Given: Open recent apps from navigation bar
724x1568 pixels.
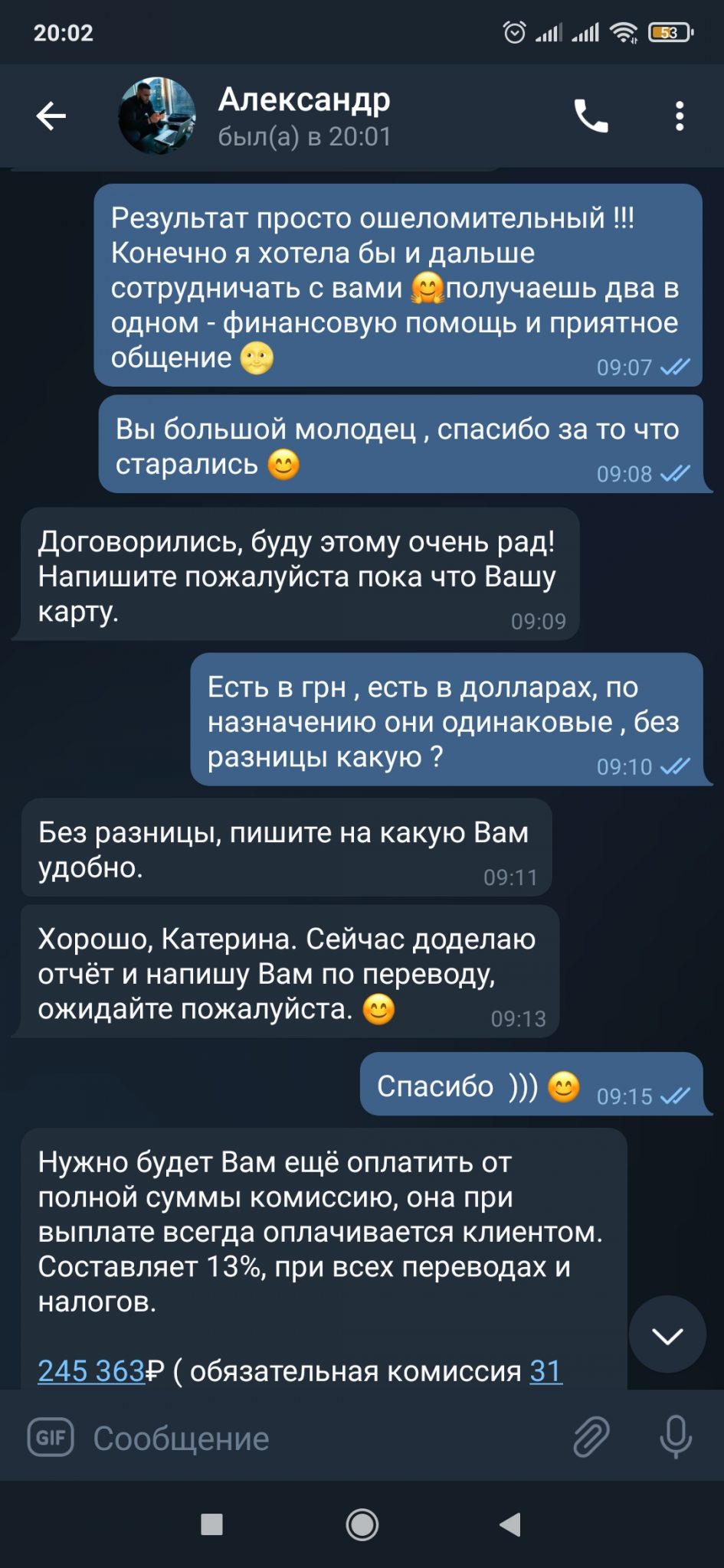Looking at the screenshot, I should [211, 1524].
